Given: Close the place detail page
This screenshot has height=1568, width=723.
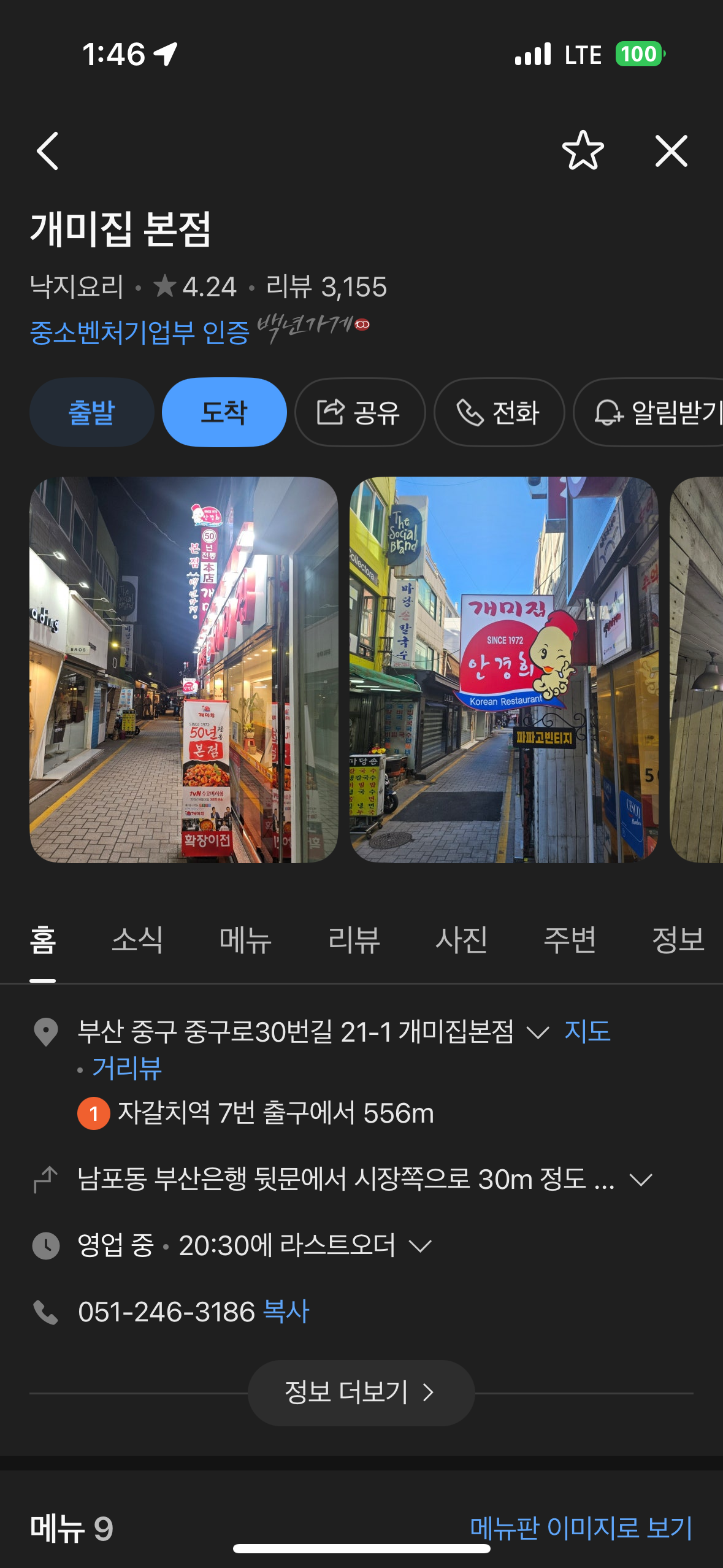Looking at the screenshot, I should [671, 151].
